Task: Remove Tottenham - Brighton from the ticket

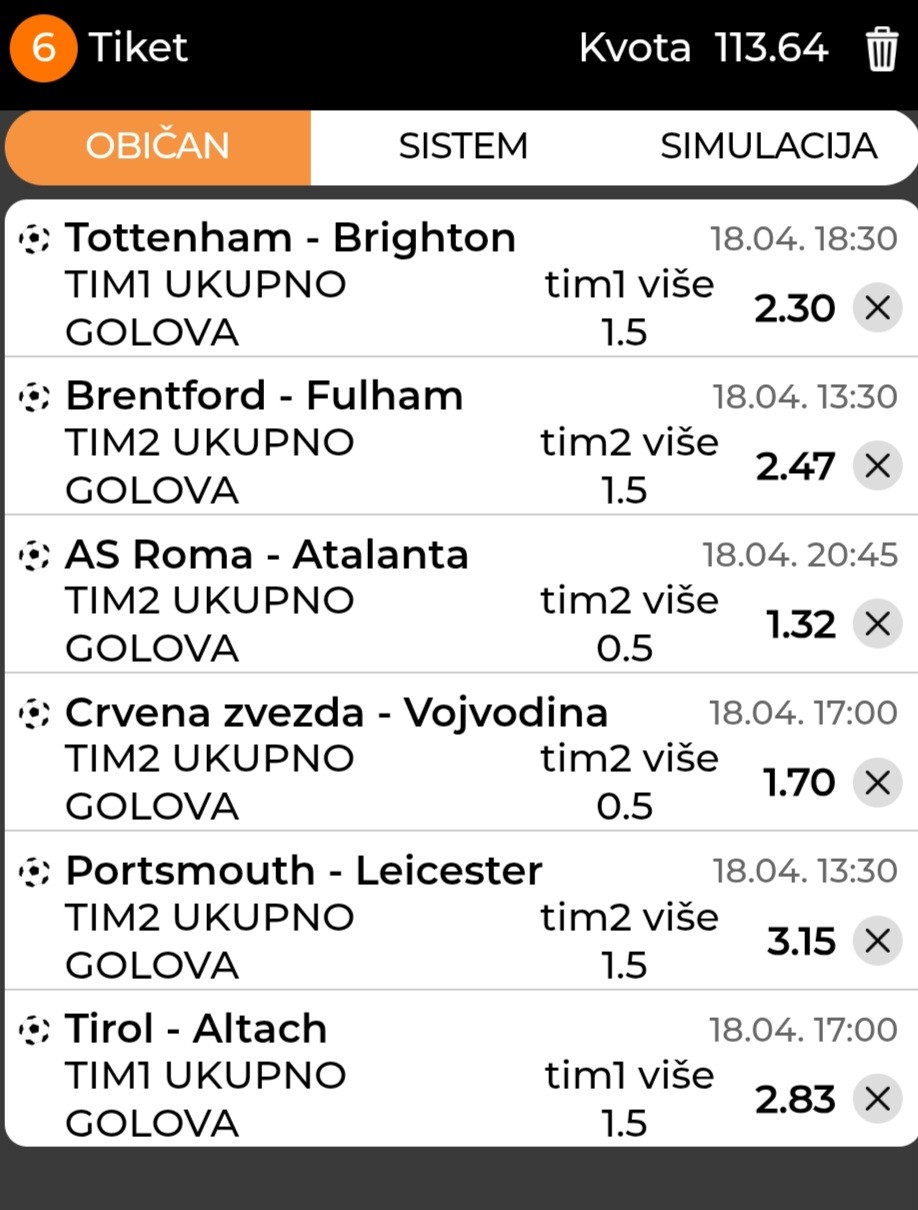Action: 877,308
